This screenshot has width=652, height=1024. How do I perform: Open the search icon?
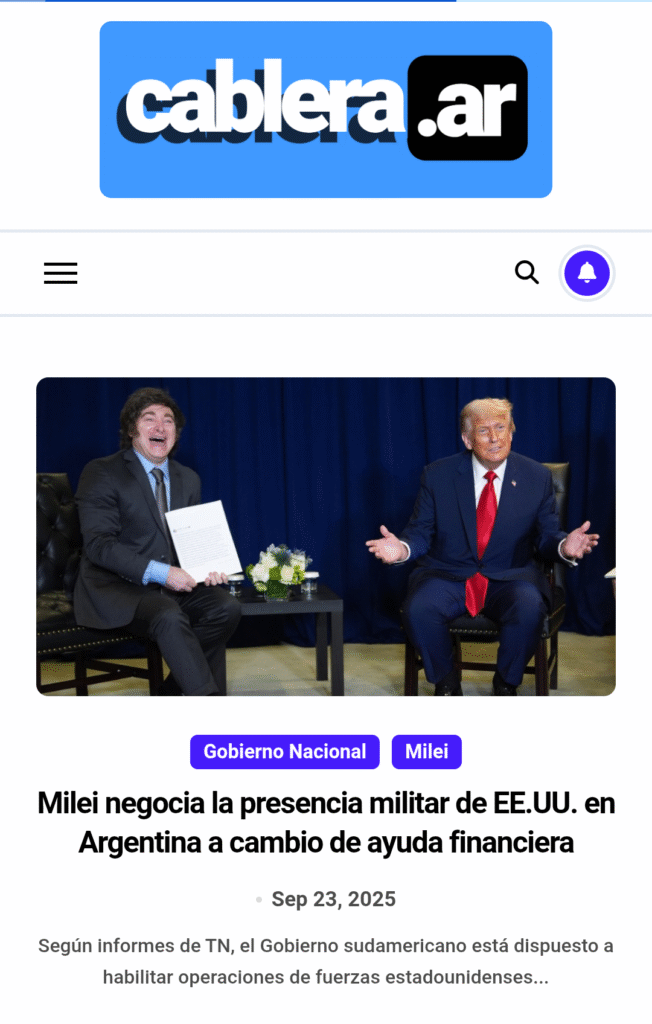pyautogui.click(x=527, y=272)
